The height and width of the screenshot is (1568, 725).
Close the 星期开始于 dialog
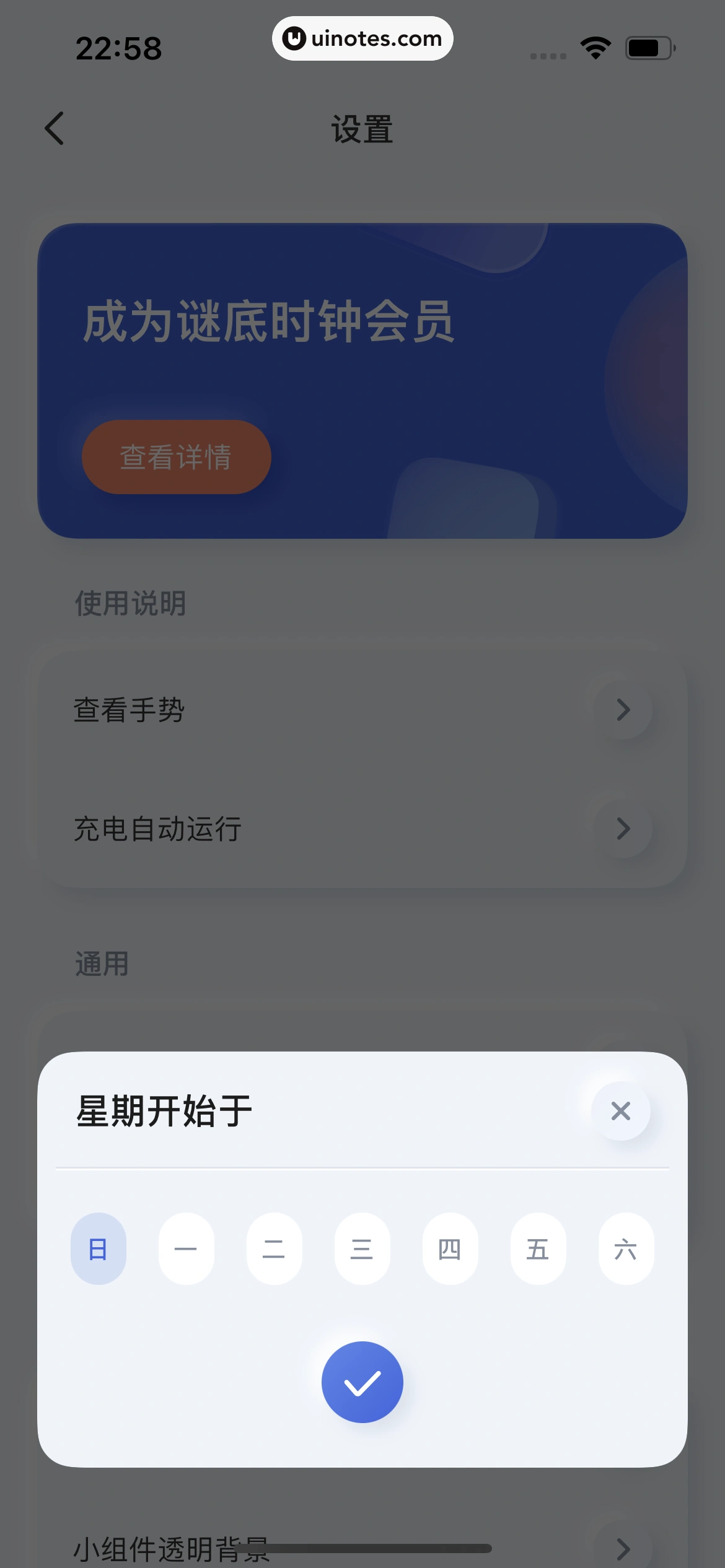[620, 1111]
